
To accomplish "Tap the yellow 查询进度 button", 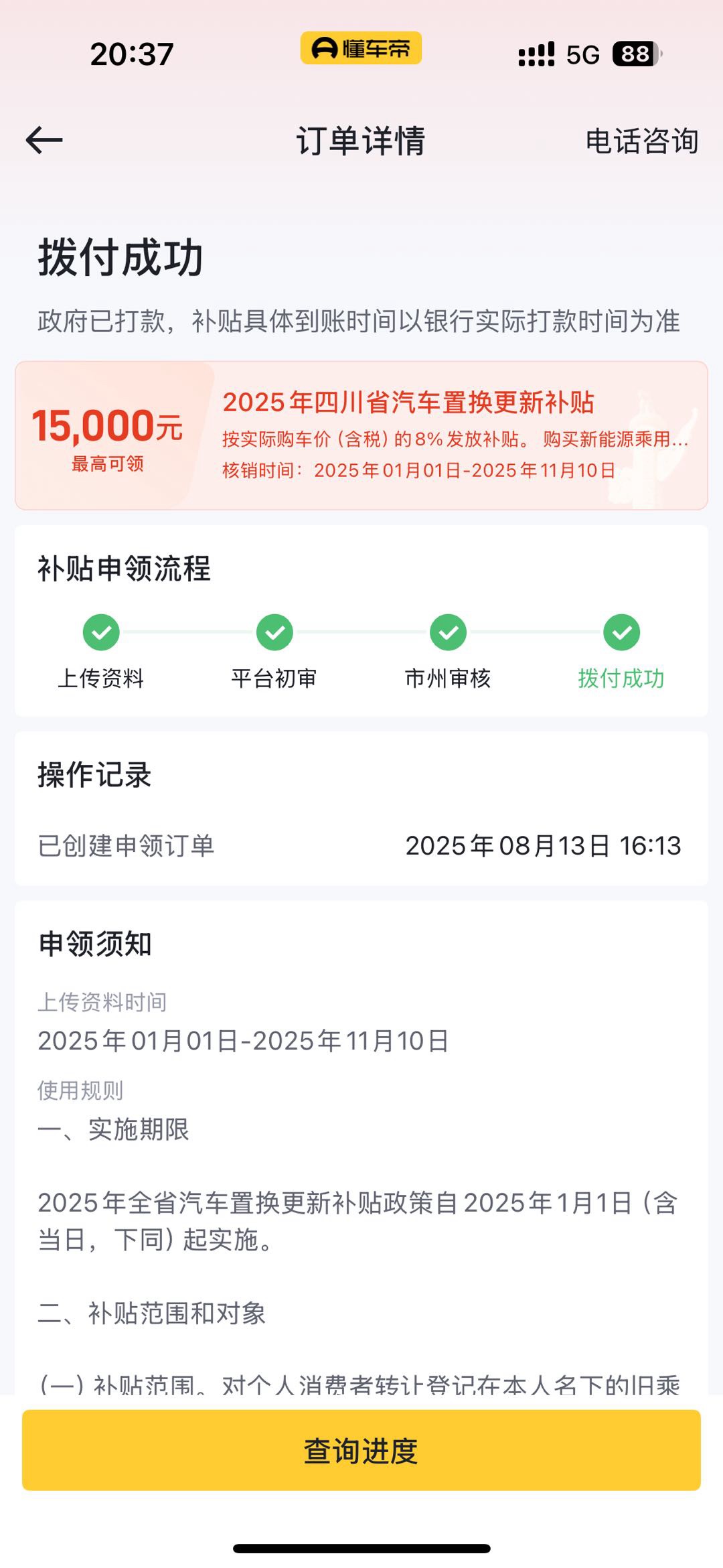I will coord(361,1451).
